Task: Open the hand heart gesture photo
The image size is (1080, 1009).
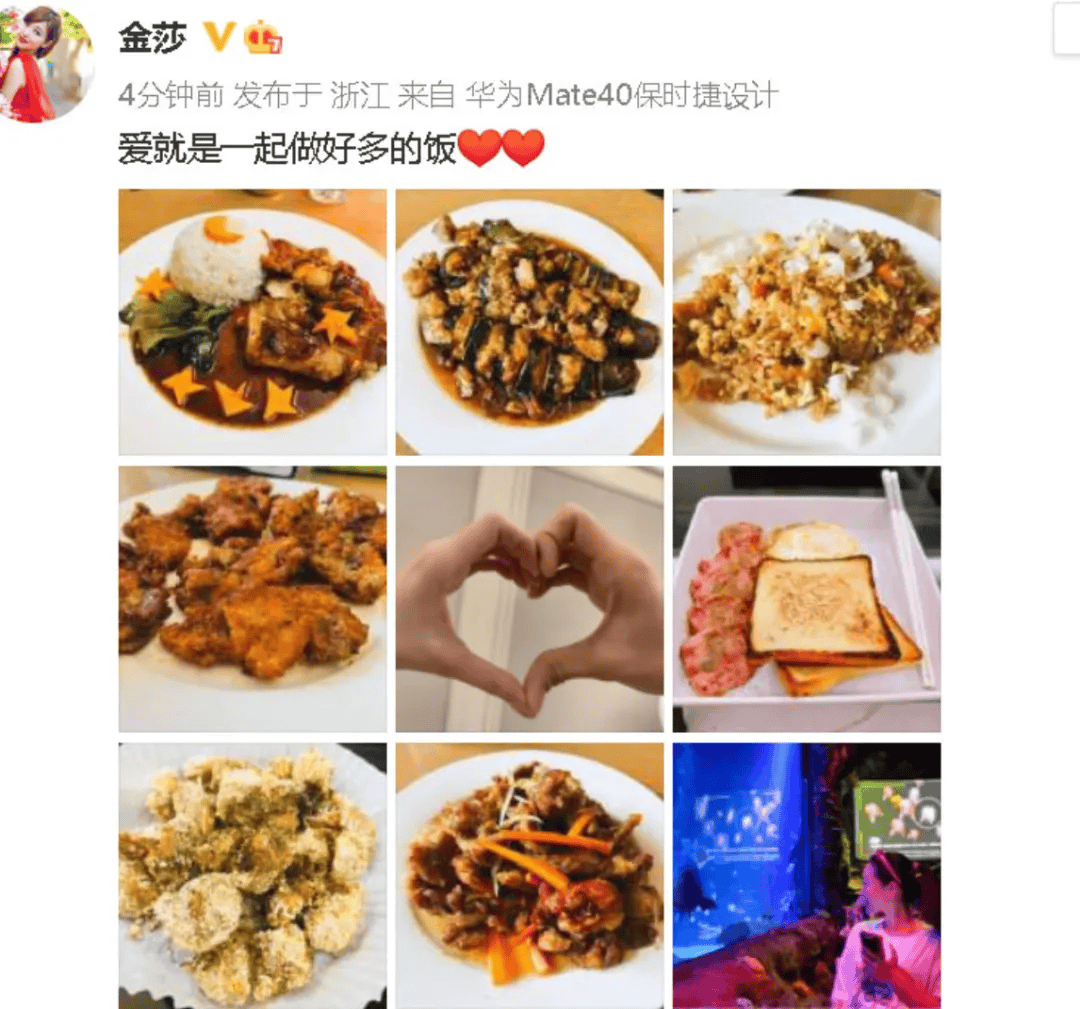Action: pos(530,598)
